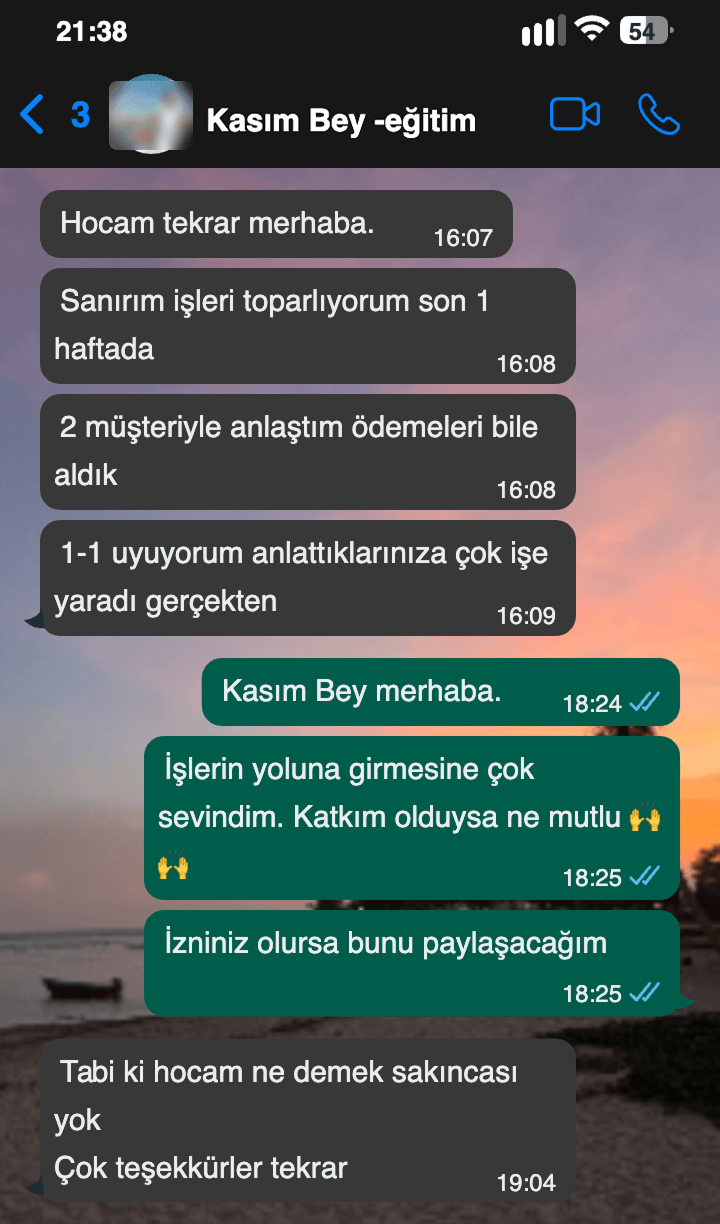Screen dimensions: 720x1224
Task: Start a voice call with Kasım Bey
Action: [x=659, y=116]
